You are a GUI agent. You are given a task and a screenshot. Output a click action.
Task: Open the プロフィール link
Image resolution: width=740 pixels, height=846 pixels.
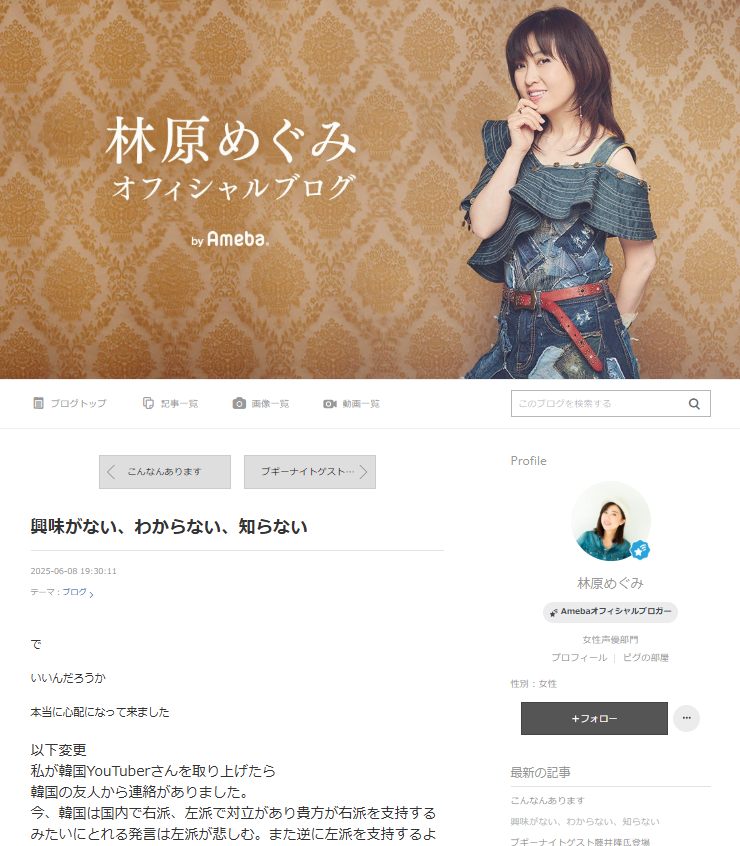pyautogui.click(x=579, y=657)
